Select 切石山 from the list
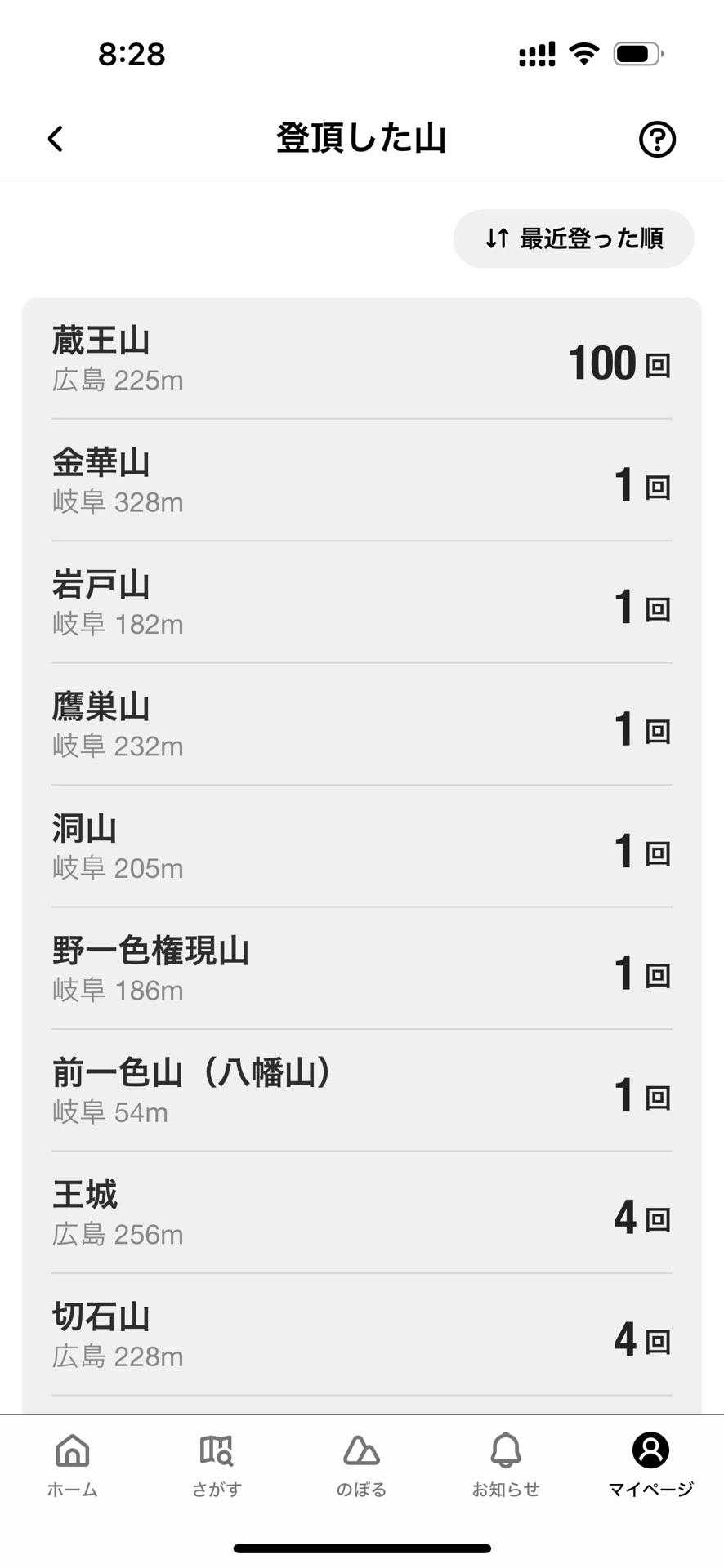The width and height of the screenshot is (724, 1568). pos(361,1335)
